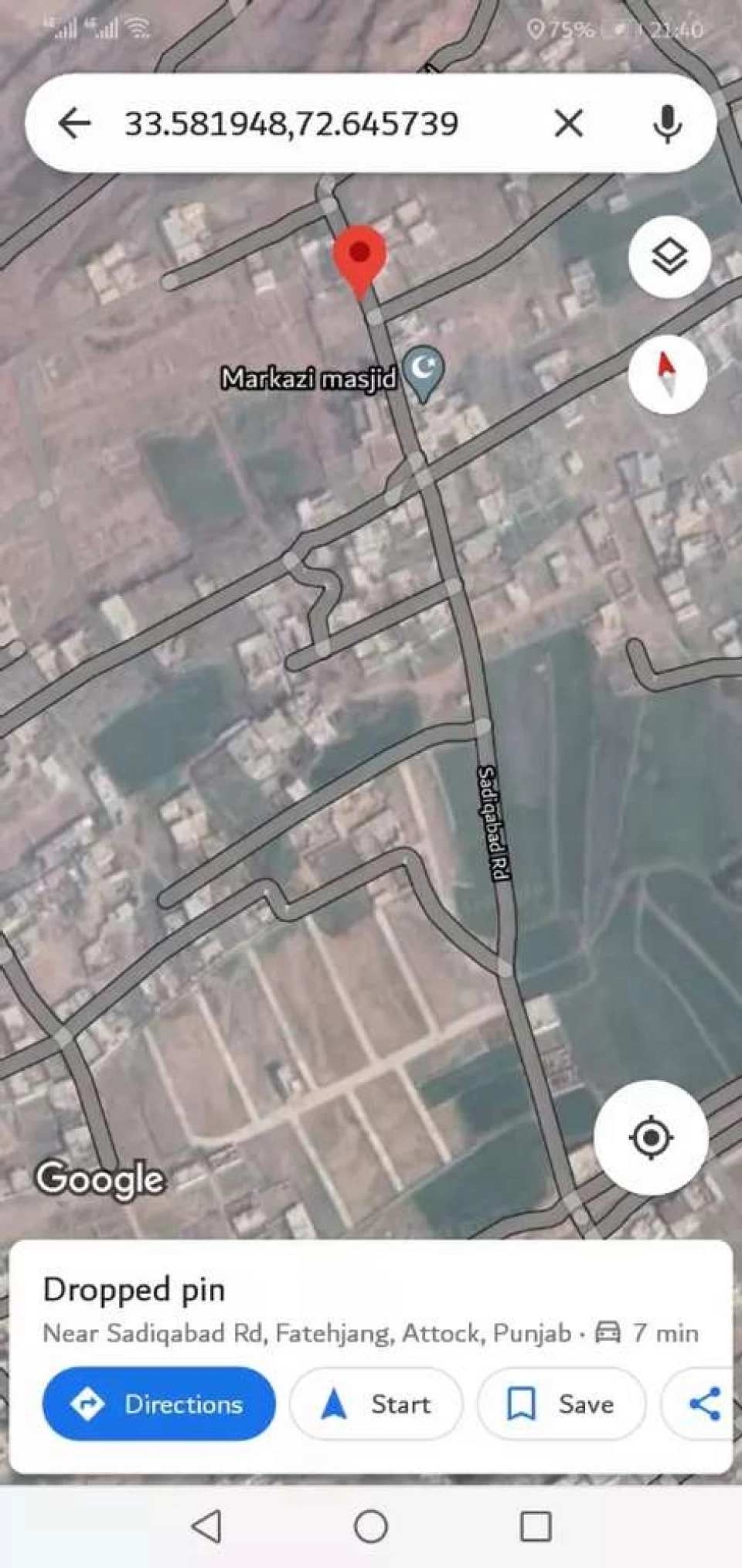The width and height of the screenshot is (742, 1568).
Task: Reset map orientation with the compass
Action: (667, 374)
